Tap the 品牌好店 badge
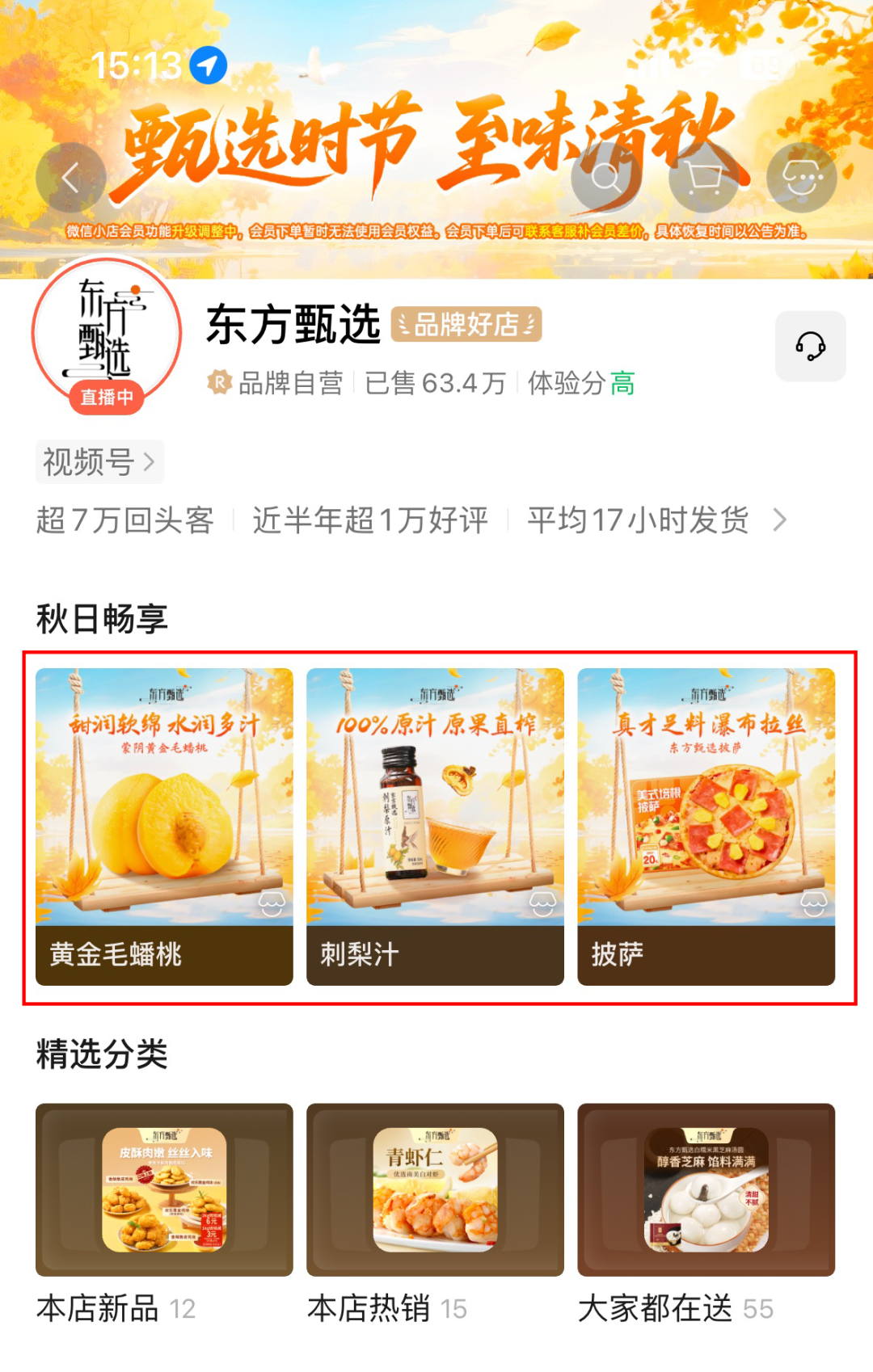 (x=466, y=325)
